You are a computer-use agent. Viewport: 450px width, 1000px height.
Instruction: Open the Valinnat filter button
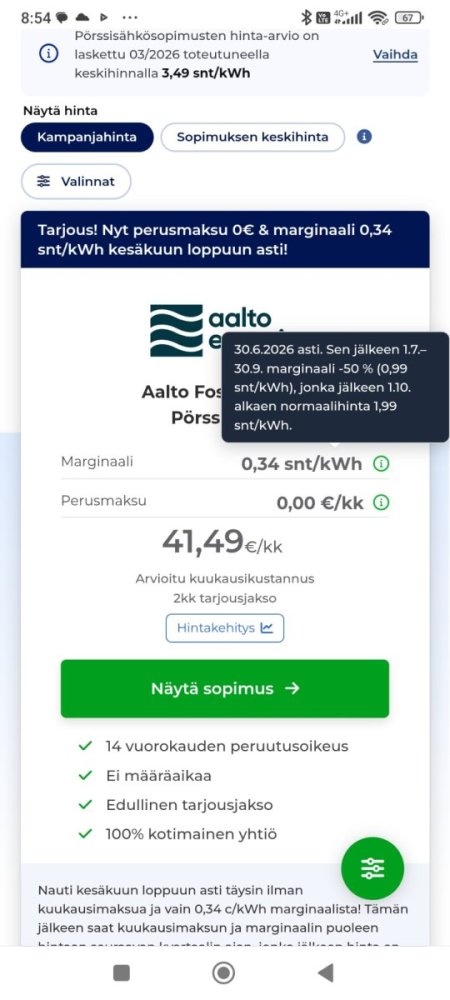click(76, 182)
